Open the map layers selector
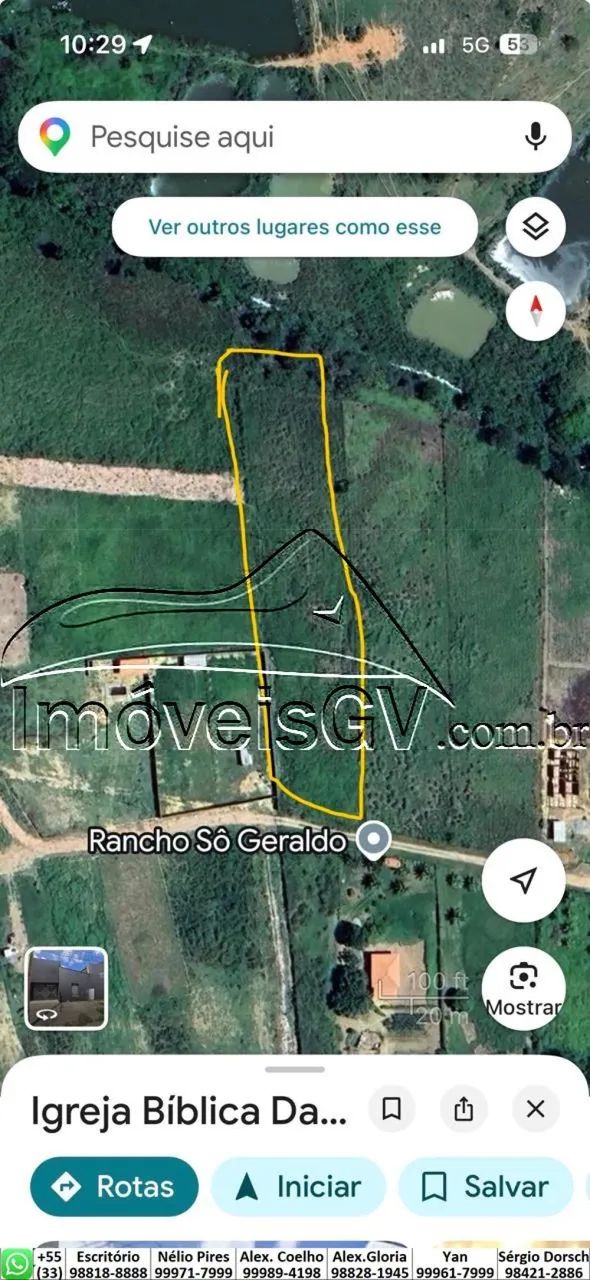The height and width of the screenshot is (1280, 590). point(536,228)
